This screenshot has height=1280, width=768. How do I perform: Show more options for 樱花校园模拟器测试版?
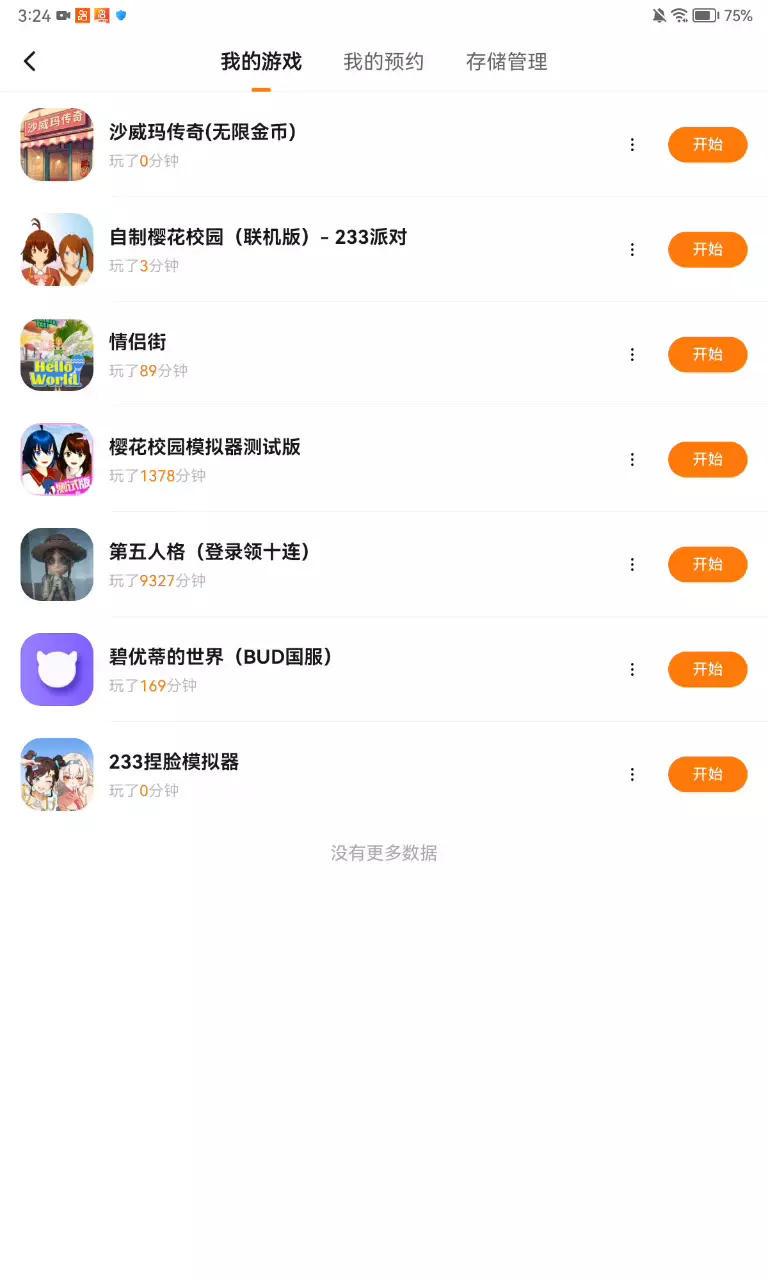pyautogui.click(x=632, y=460)
